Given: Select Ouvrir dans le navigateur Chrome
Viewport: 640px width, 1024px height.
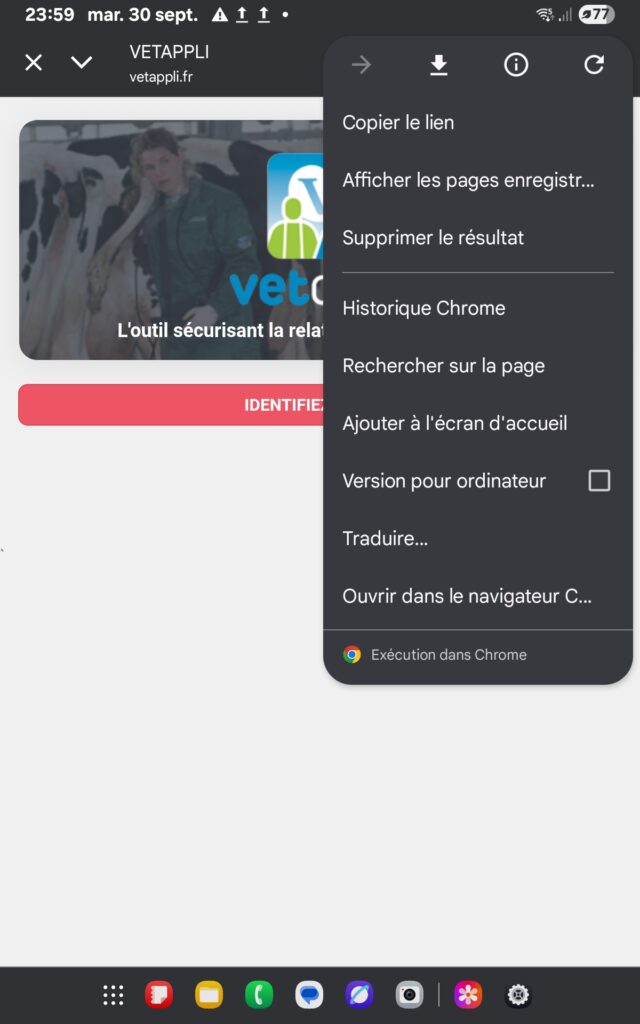Looking at the screenshot, I should tap(467, 596).
